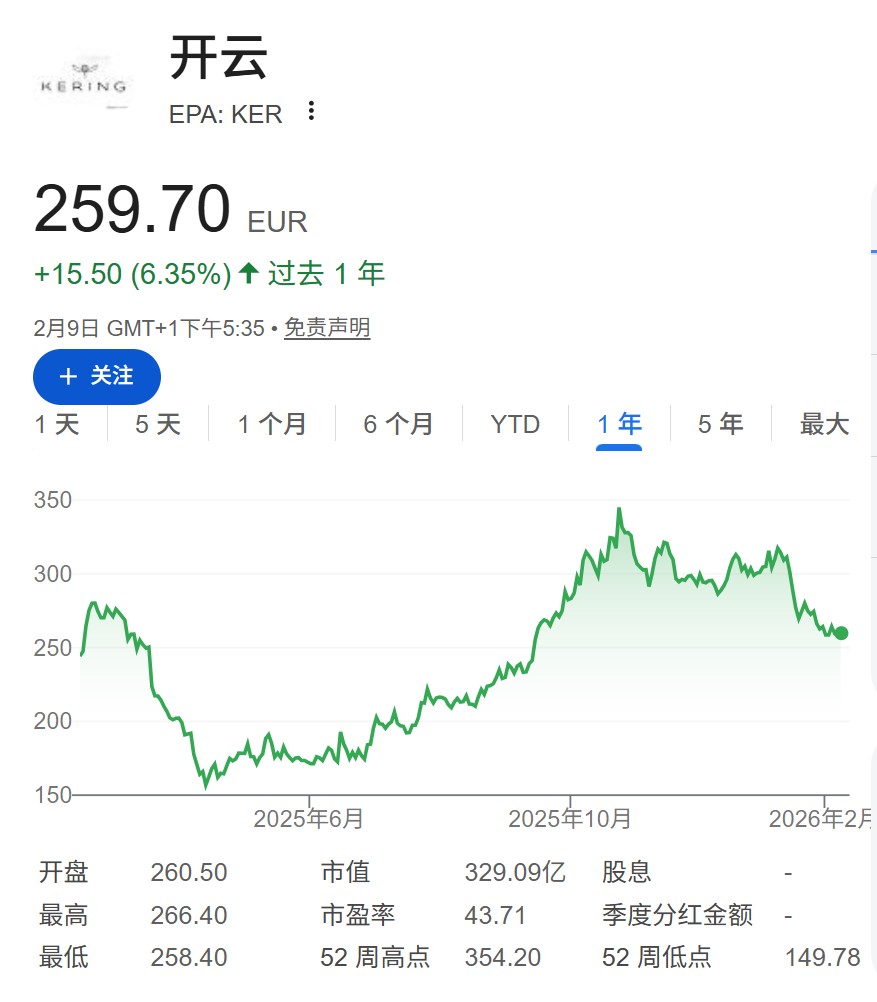The width and height of the screenshot is (877, 1002).
Task: Open the overflow menu beside EPA: KER
Action: tap(311, 112)
